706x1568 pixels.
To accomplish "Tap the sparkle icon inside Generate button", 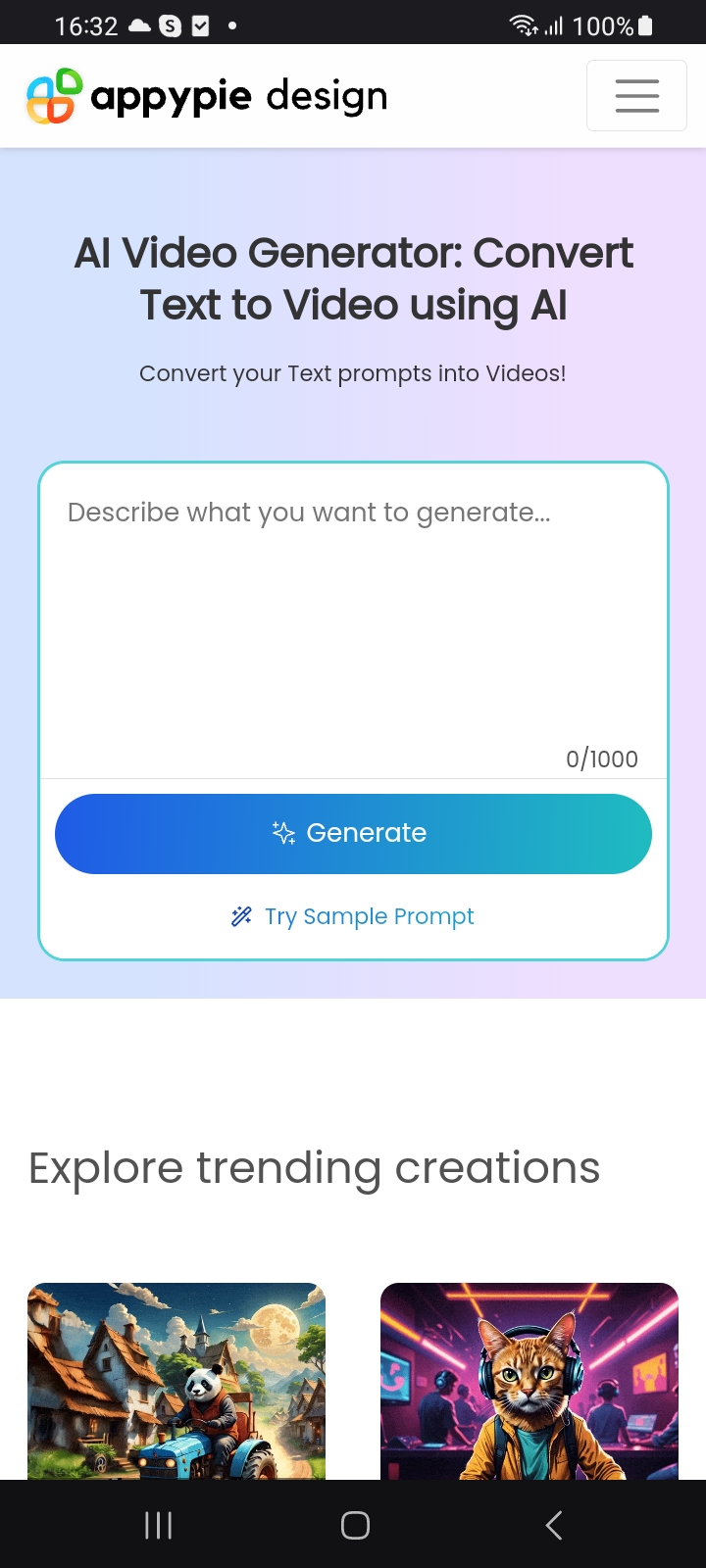I will (284, 834).
